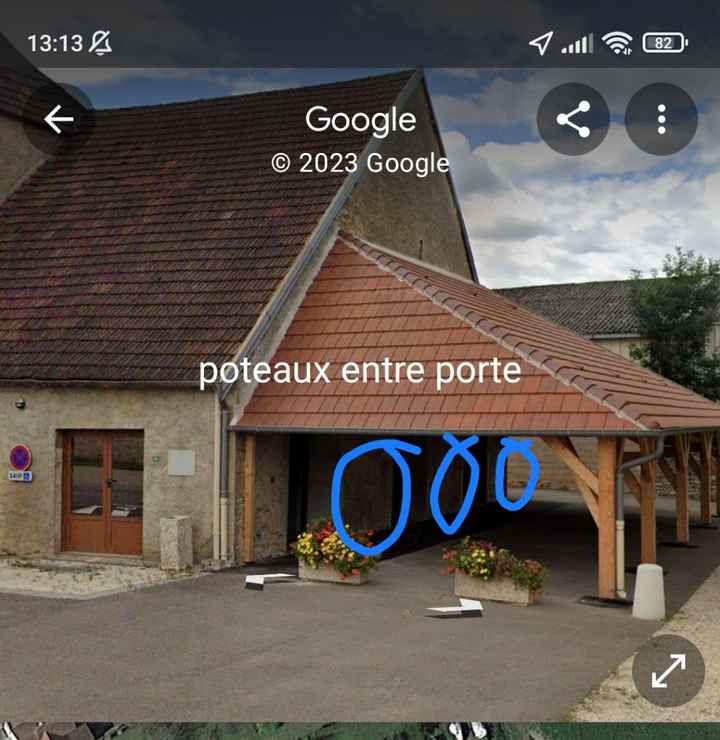Image resolution: width=720 pixels, height=740 pixels.
Task: Tap the 'poteaux entre porte' text annotation
Action: 360,373
